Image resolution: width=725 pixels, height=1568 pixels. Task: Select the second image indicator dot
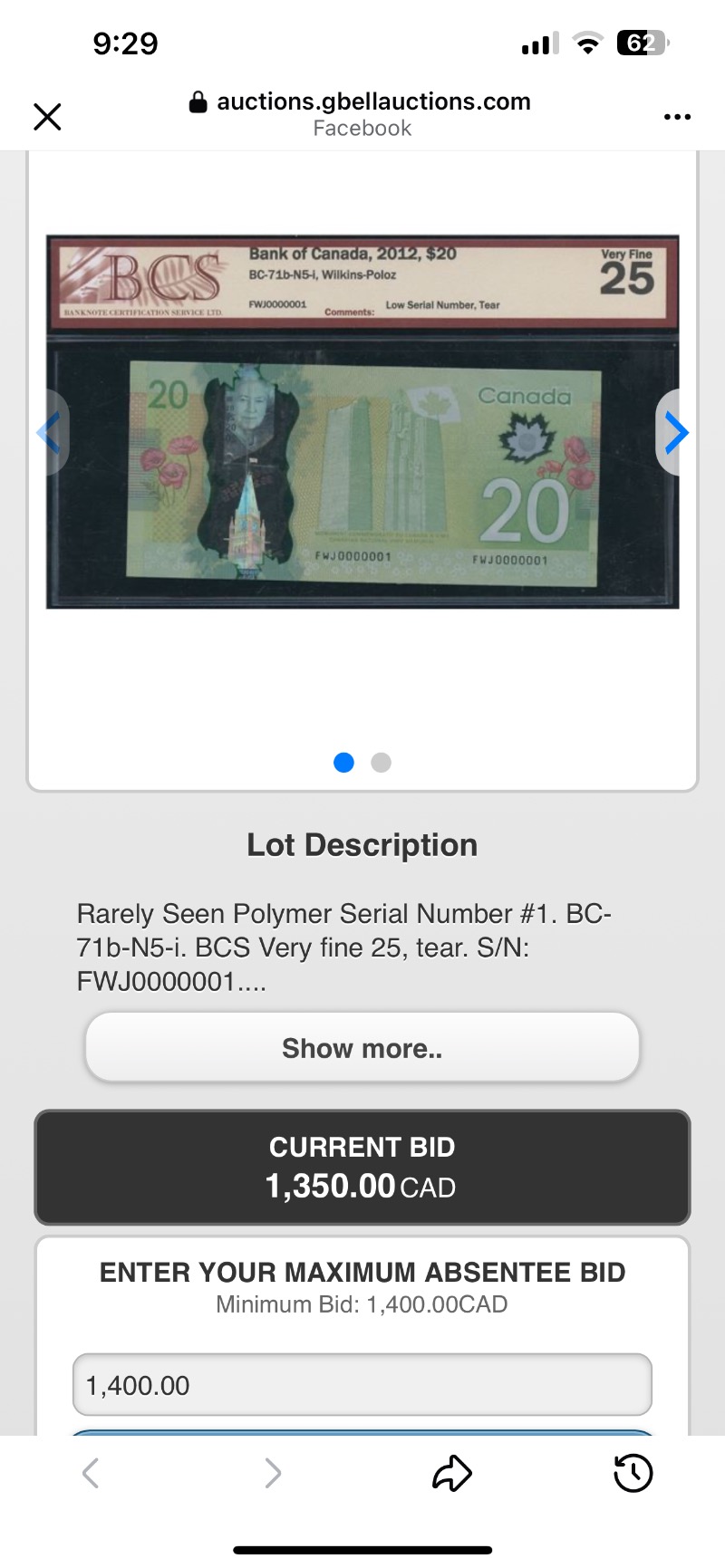tap(382, 763)
